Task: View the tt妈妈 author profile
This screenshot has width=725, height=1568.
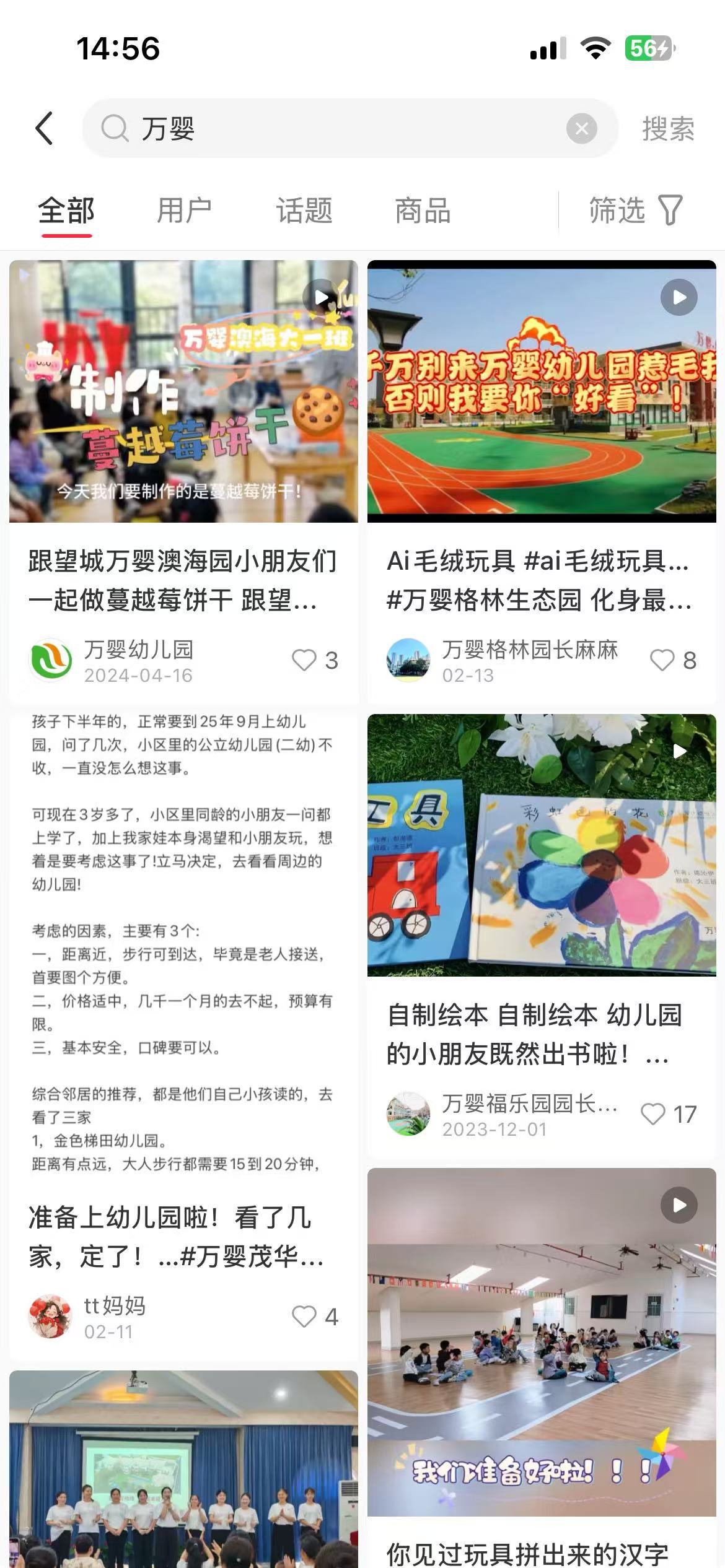Action: [51, 1317]
